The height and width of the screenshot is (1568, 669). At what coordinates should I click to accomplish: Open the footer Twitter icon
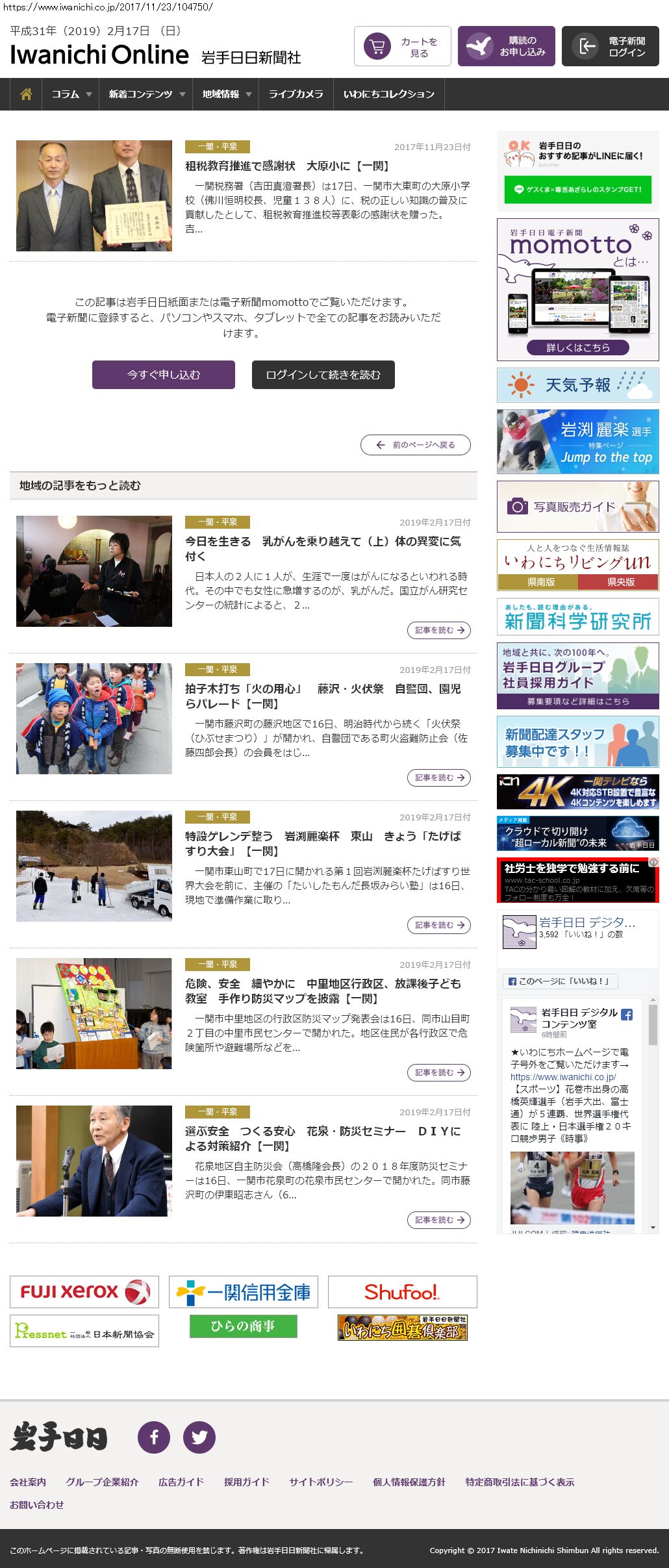[x=199, y=1437]
